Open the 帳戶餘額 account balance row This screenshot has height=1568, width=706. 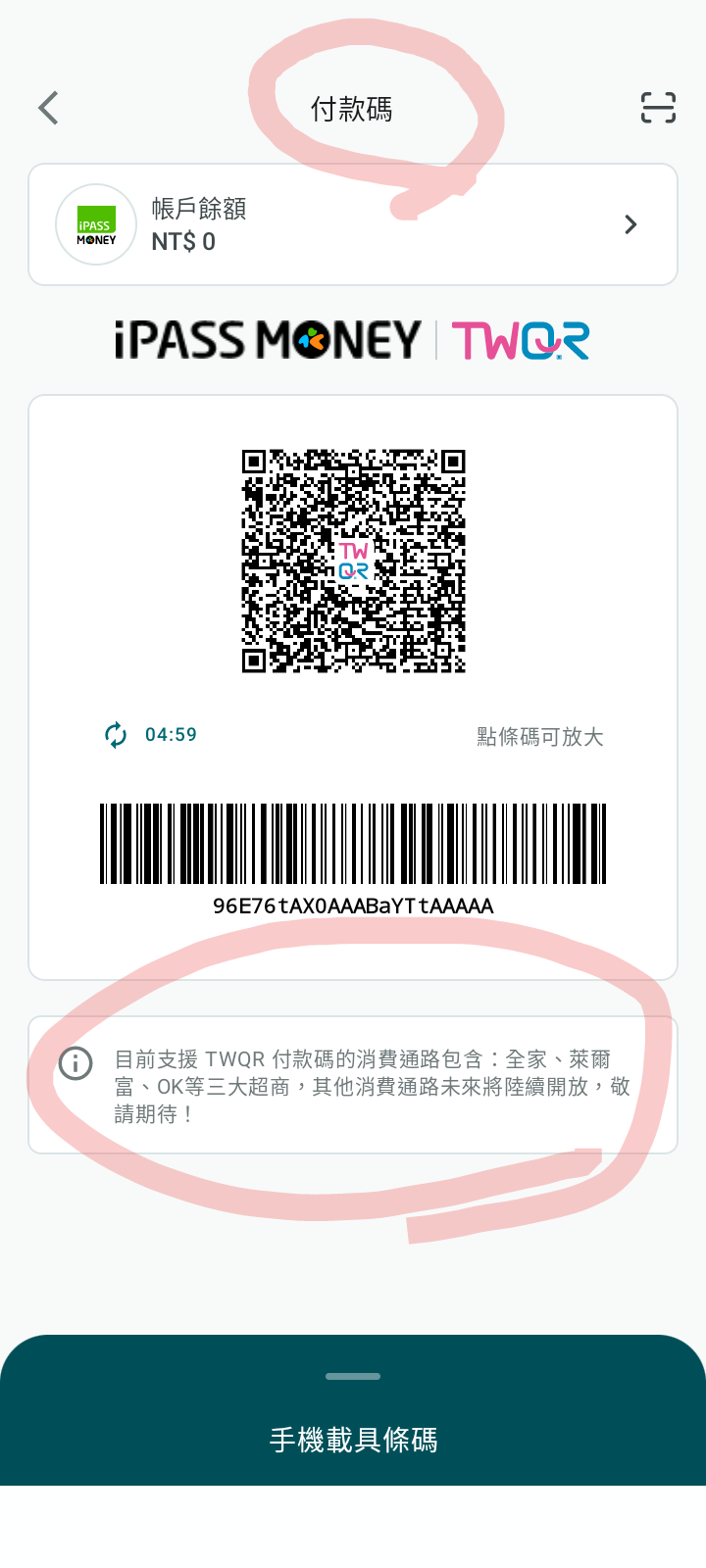point(353,225)
